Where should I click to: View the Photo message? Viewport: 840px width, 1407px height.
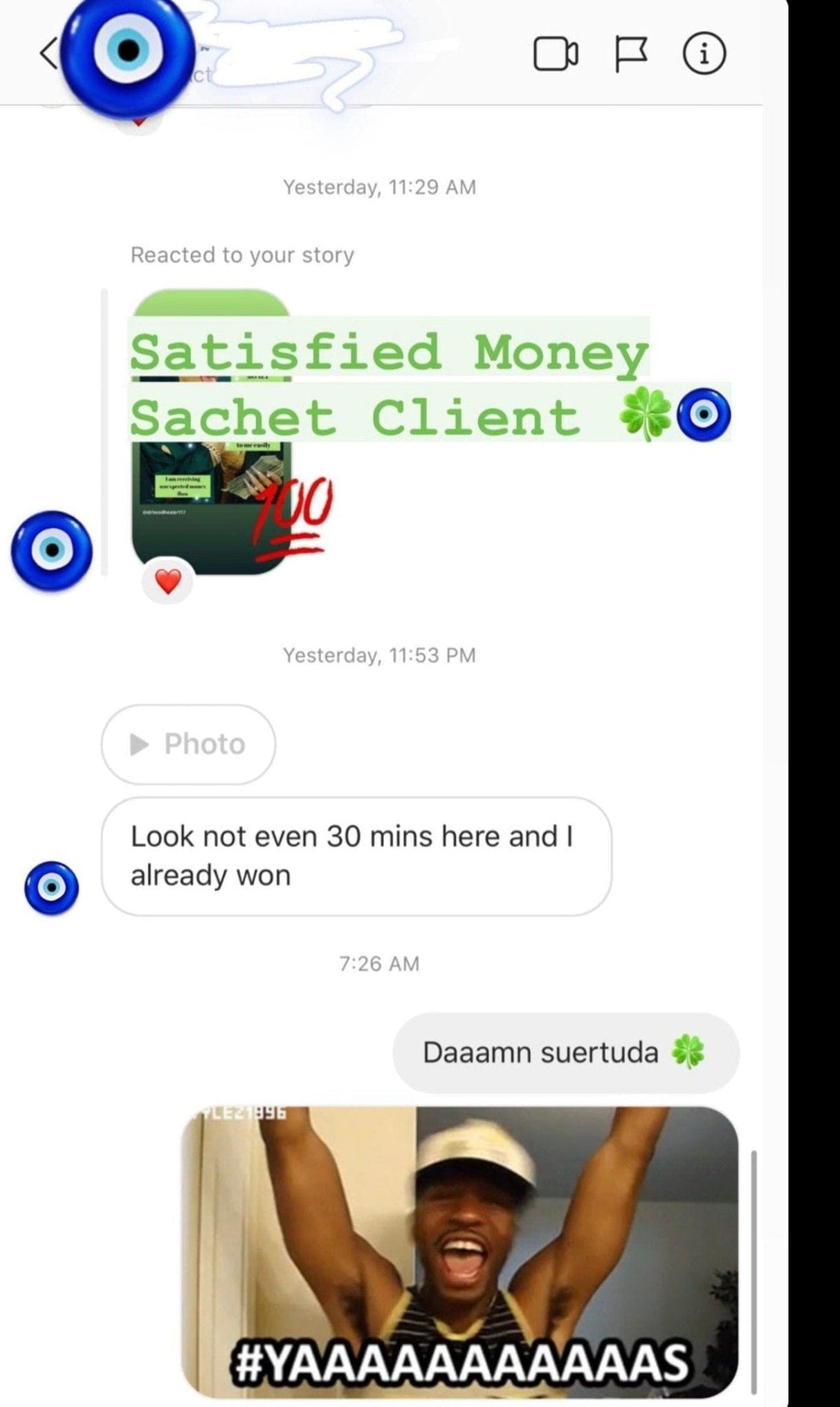click(188, 744)
